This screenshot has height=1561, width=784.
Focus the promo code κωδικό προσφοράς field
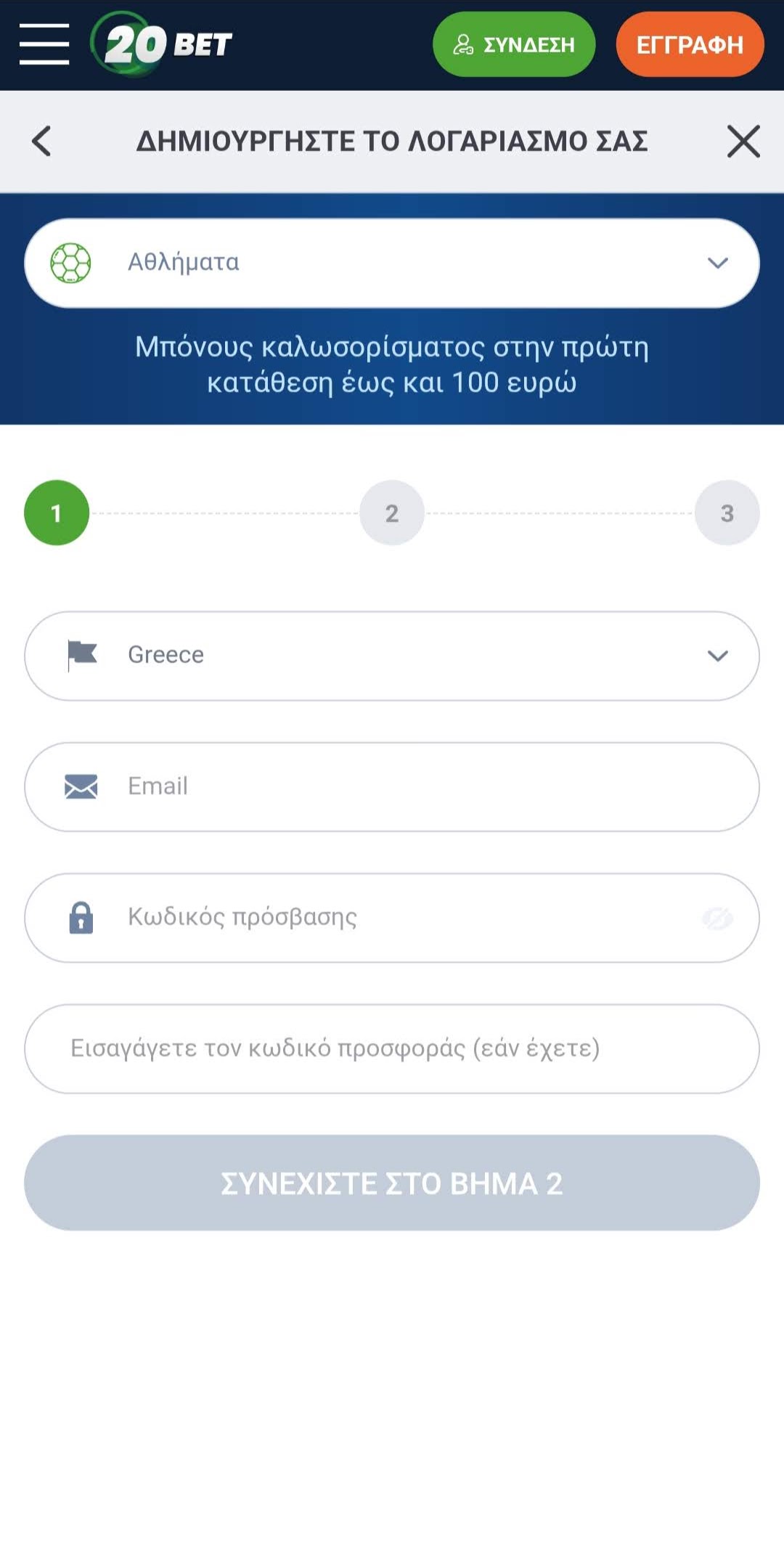click(392, 1048)
